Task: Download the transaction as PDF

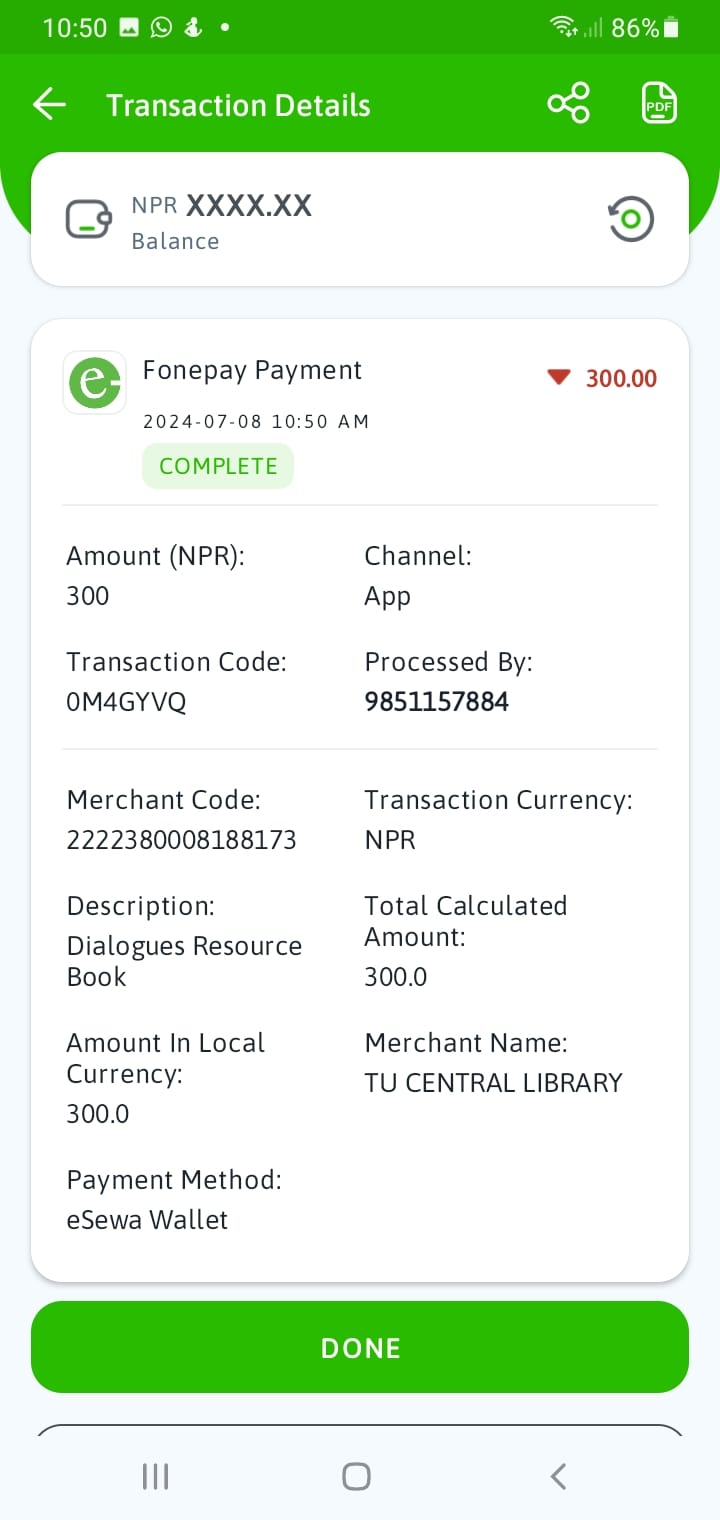Action: point(658,104)
